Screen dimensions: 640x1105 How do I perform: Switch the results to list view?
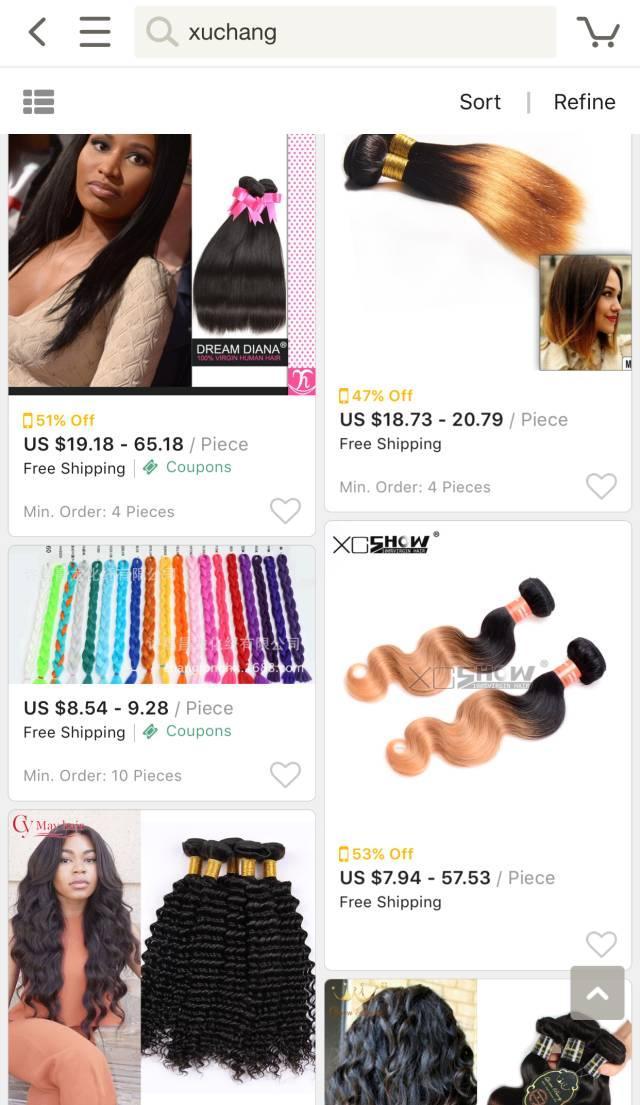pyautogui.click(x=39, y=102)
